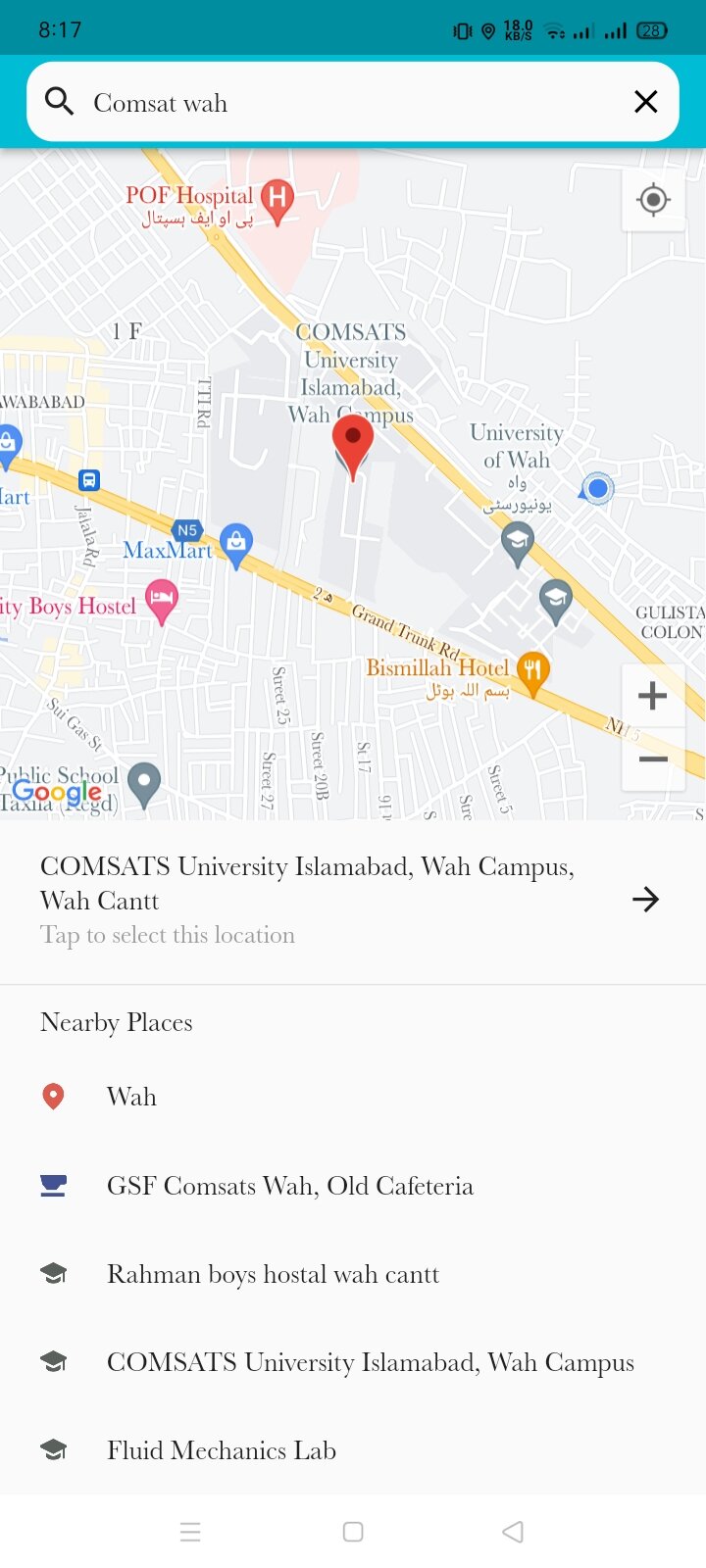706x1568 pixels.
Task: Pick Rahman boys hostal wah cantt
Action: click(x=353, y=1274)
